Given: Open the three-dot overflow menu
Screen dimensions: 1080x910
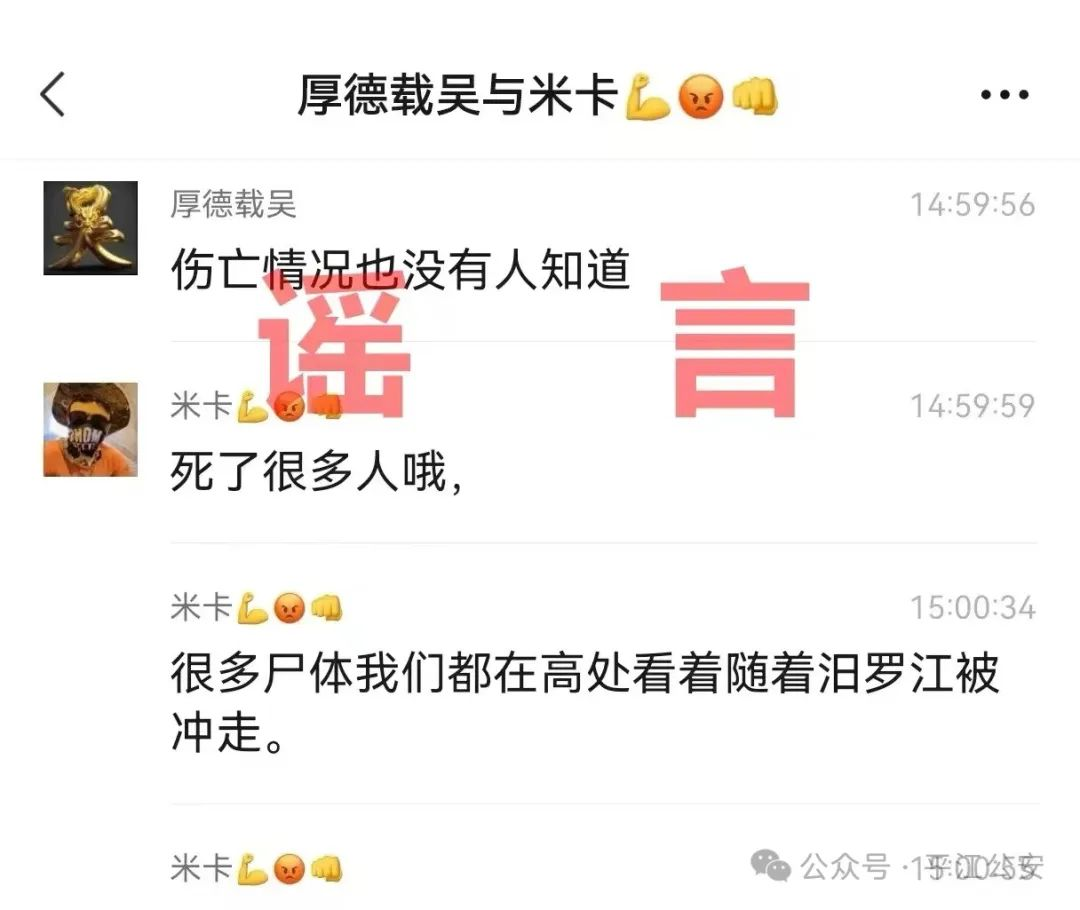Looking at the screenshot, I should click(1004, 96).
